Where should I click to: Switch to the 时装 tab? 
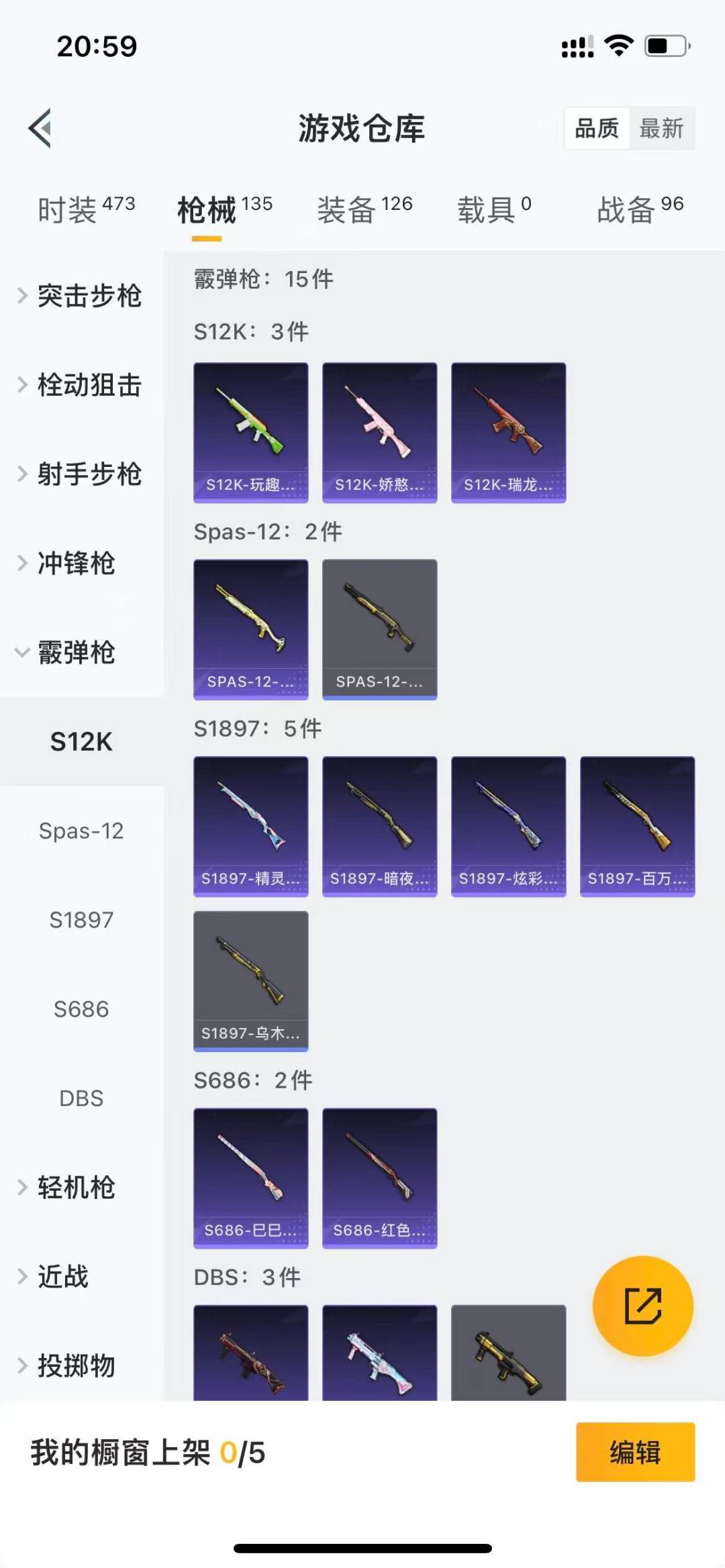point(86,209)
